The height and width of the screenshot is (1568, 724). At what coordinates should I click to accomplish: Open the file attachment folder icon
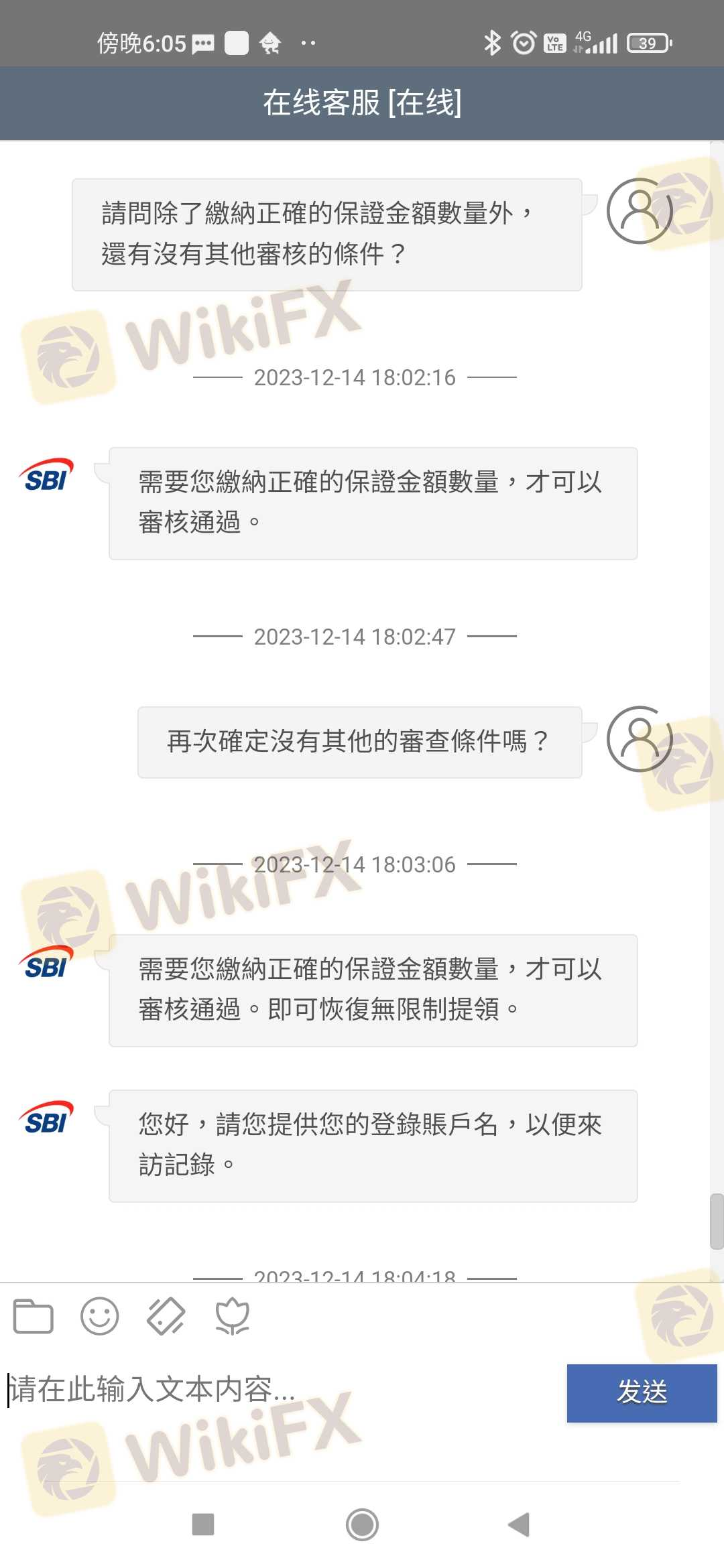tap(33, 1317)
